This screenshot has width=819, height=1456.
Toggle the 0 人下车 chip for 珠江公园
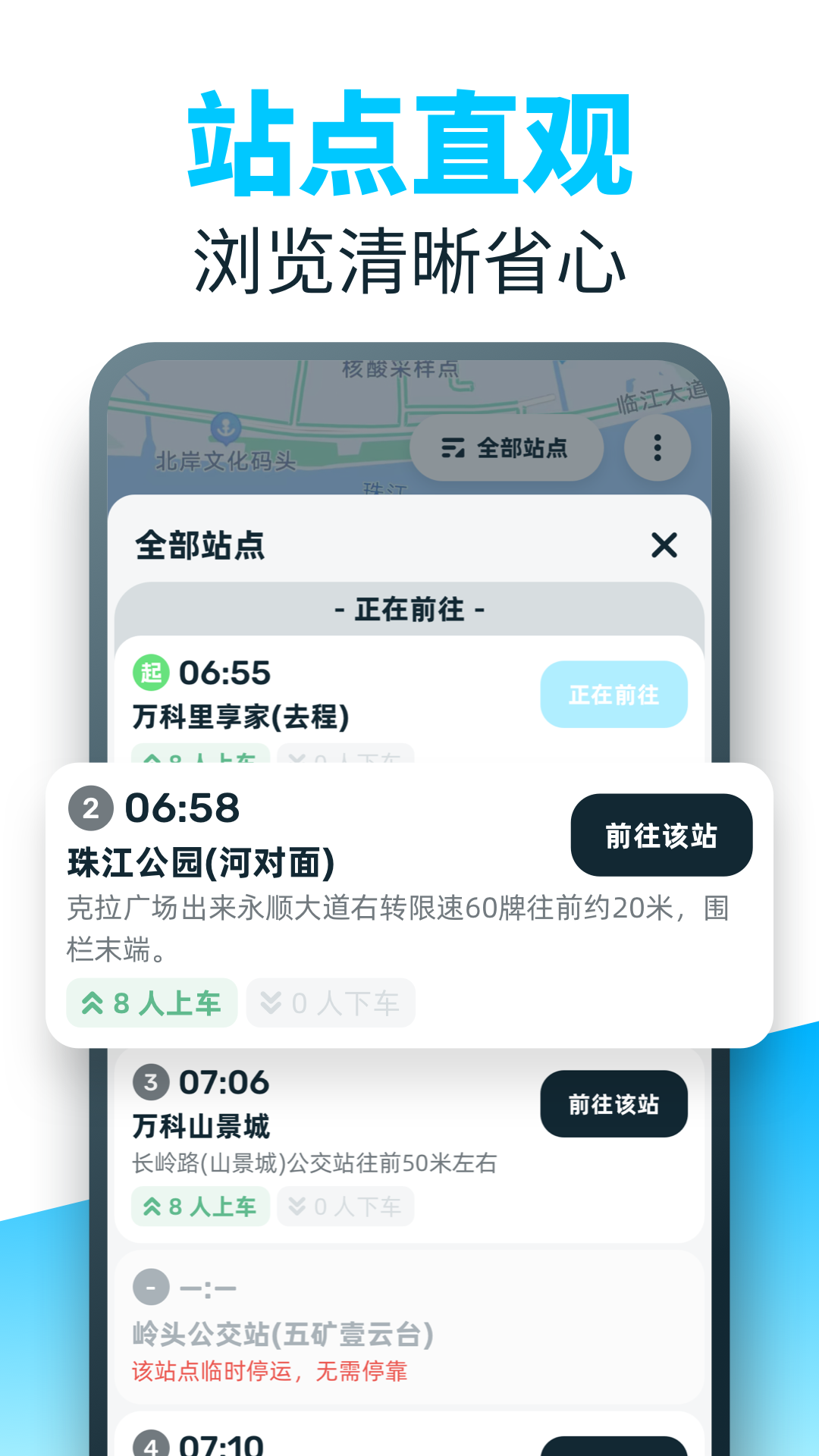point(331,1003)
